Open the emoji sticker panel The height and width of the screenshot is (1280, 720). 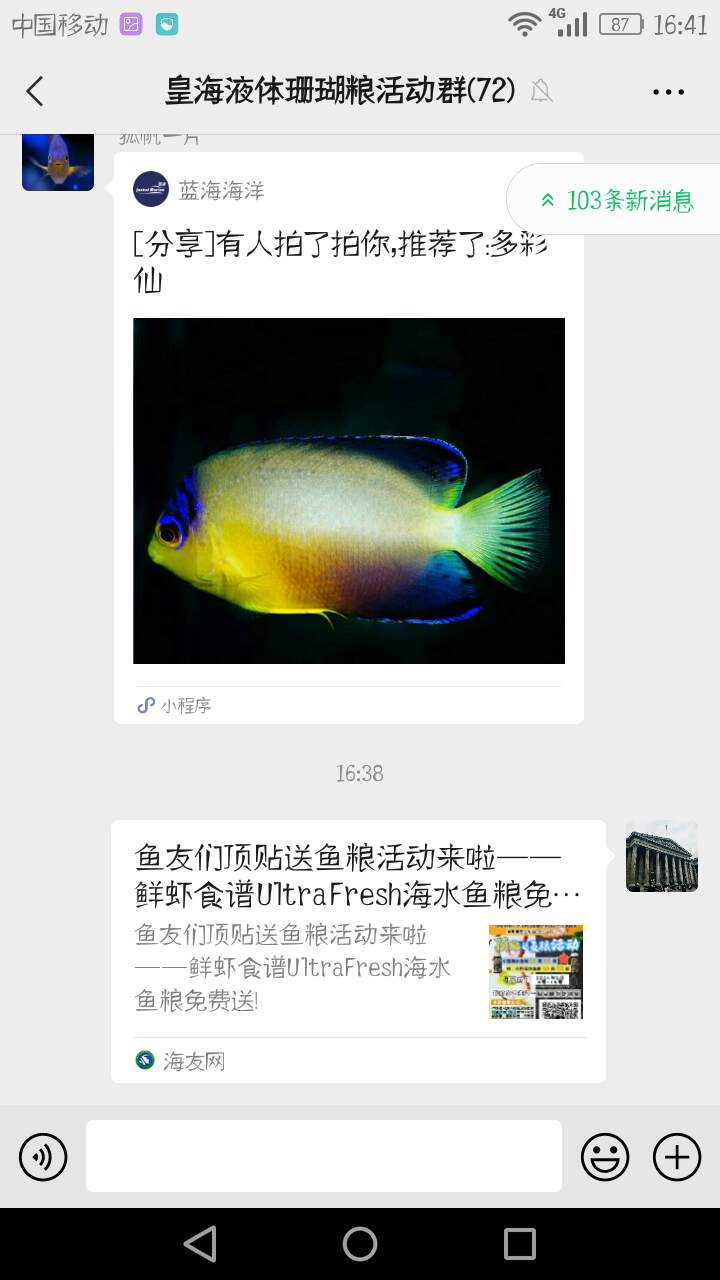605,1158
